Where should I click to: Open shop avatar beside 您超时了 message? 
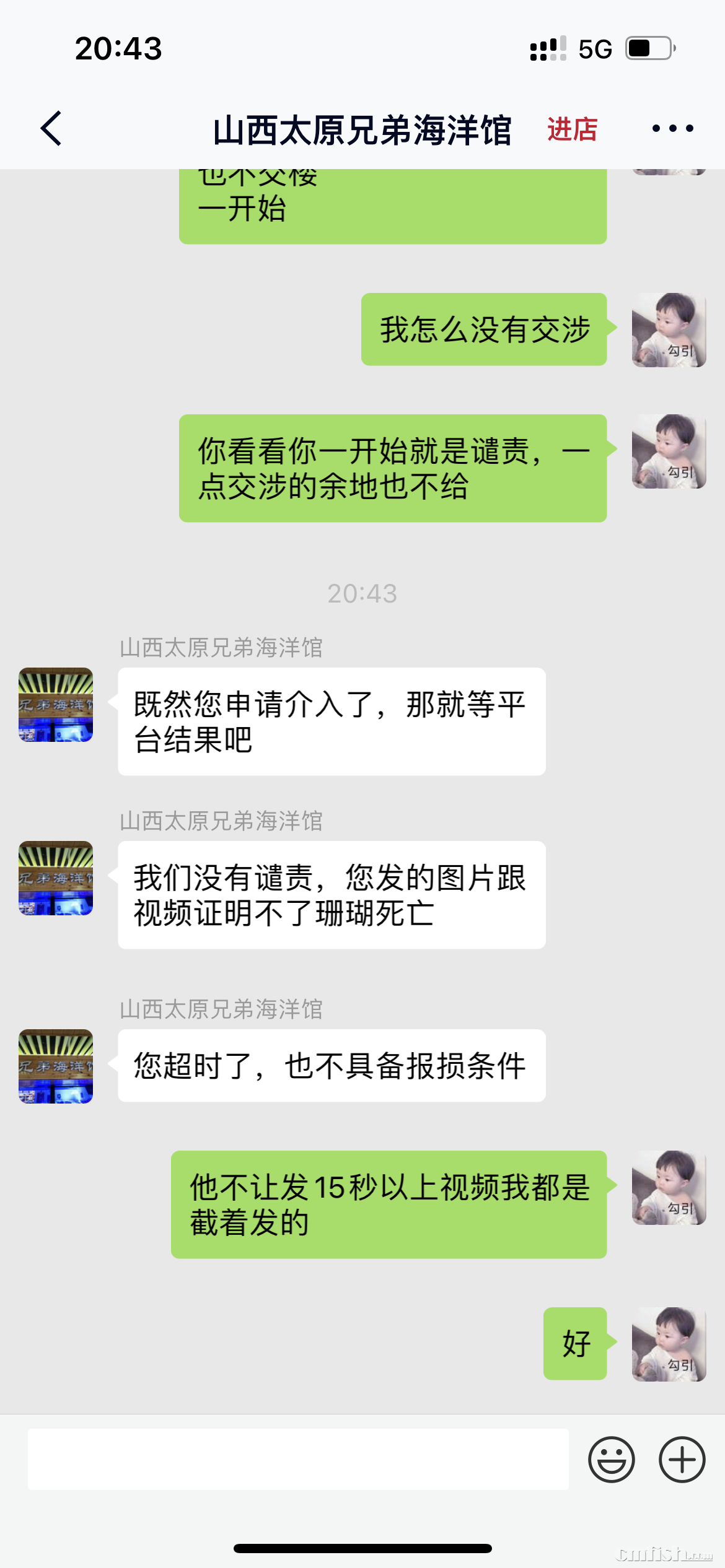[x=56, y=1066]
